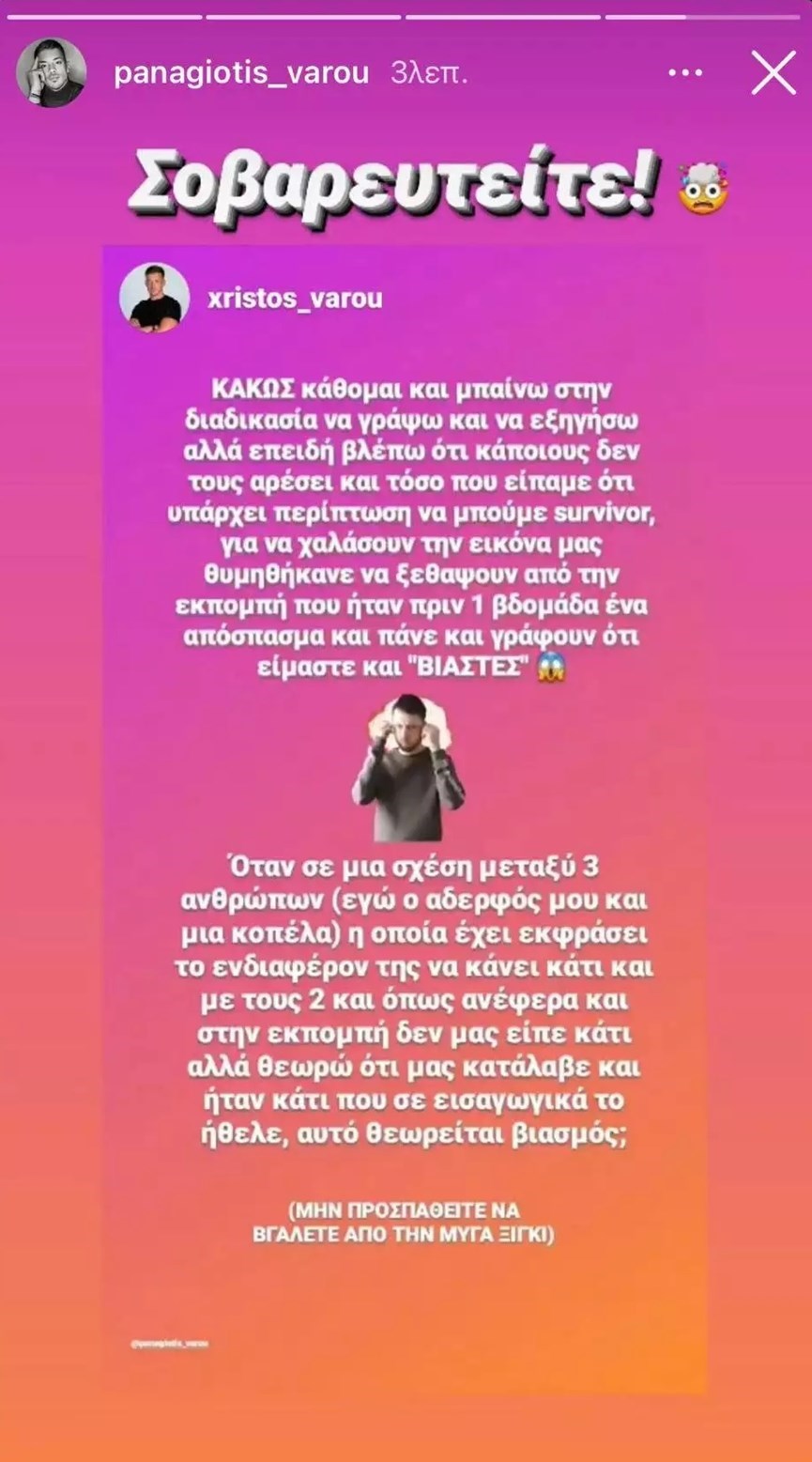
Task: Close the story viewer
Action: tap(774, 73)
